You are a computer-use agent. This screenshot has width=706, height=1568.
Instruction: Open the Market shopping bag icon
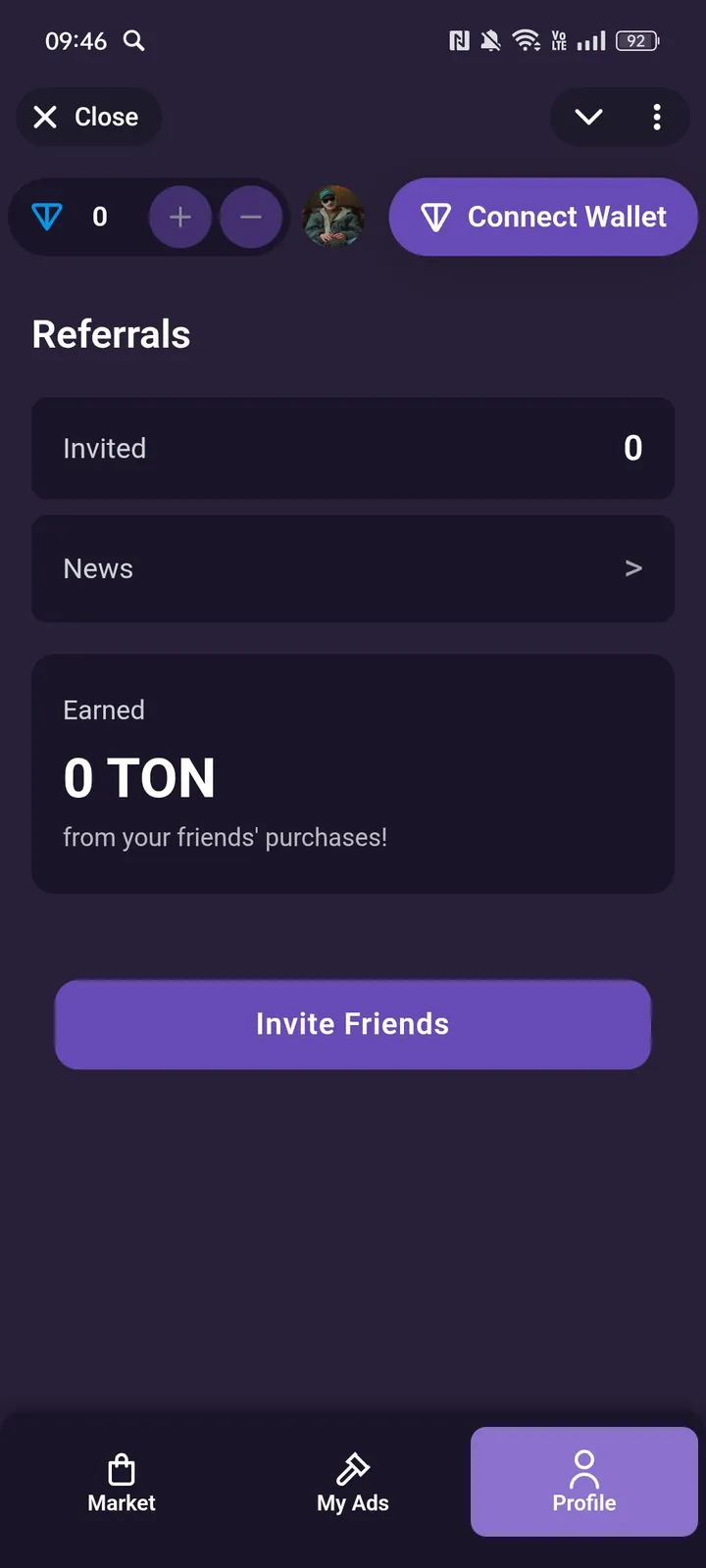tap(121, 1470)
